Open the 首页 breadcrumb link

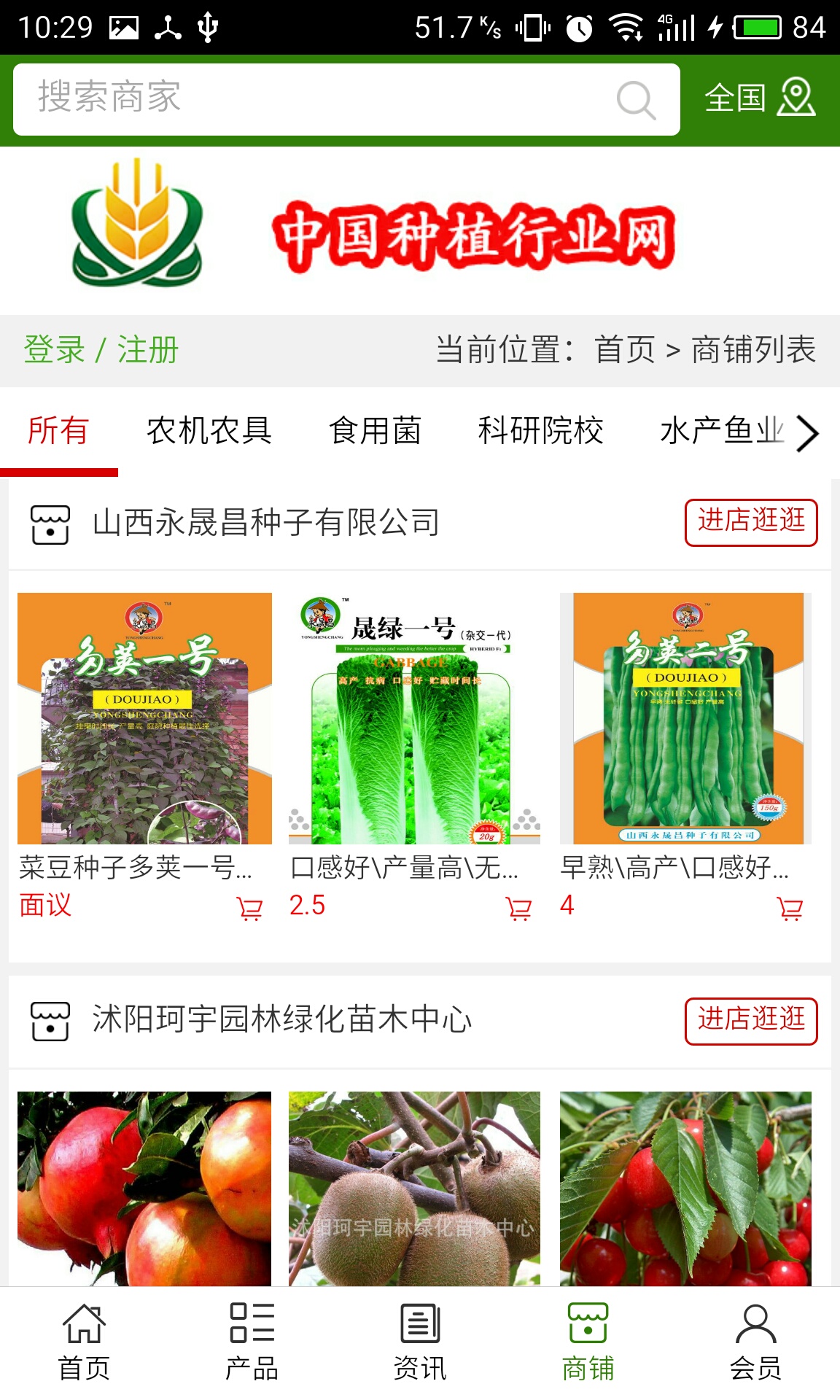[x=624, y=349]
